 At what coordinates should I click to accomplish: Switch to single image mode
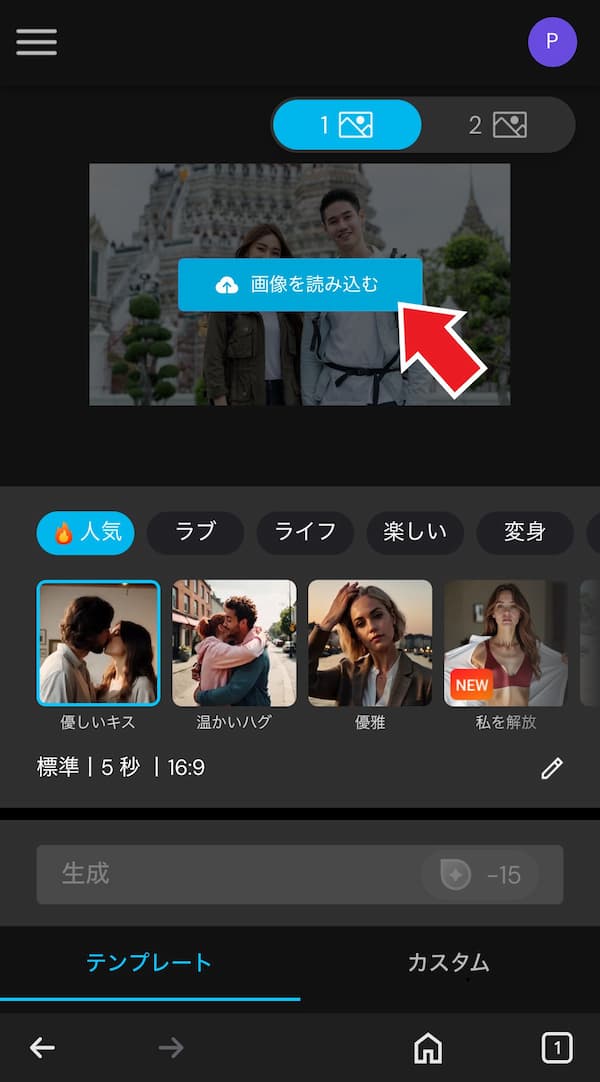tap(347, 125)
